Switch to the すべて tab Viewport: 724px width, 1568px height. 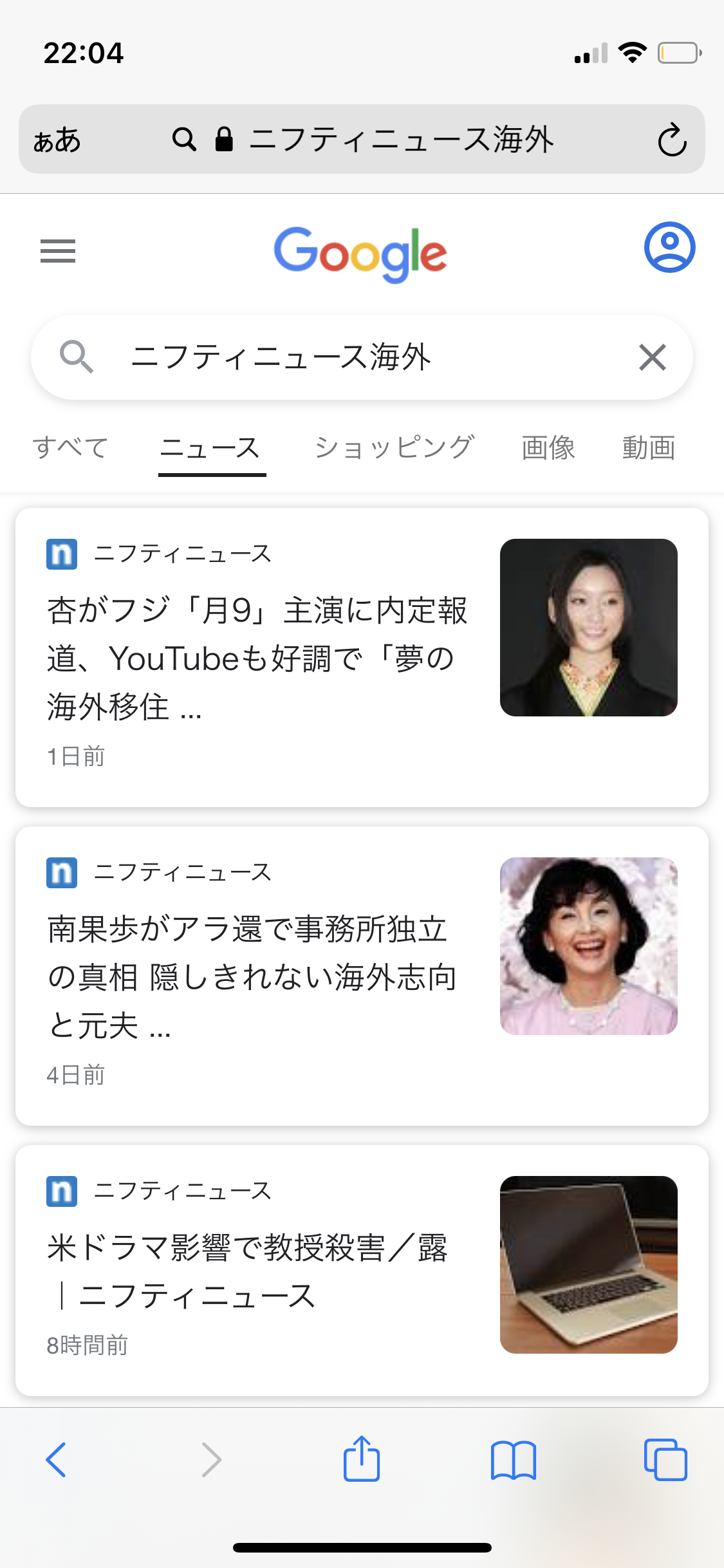tap(71, 447)
